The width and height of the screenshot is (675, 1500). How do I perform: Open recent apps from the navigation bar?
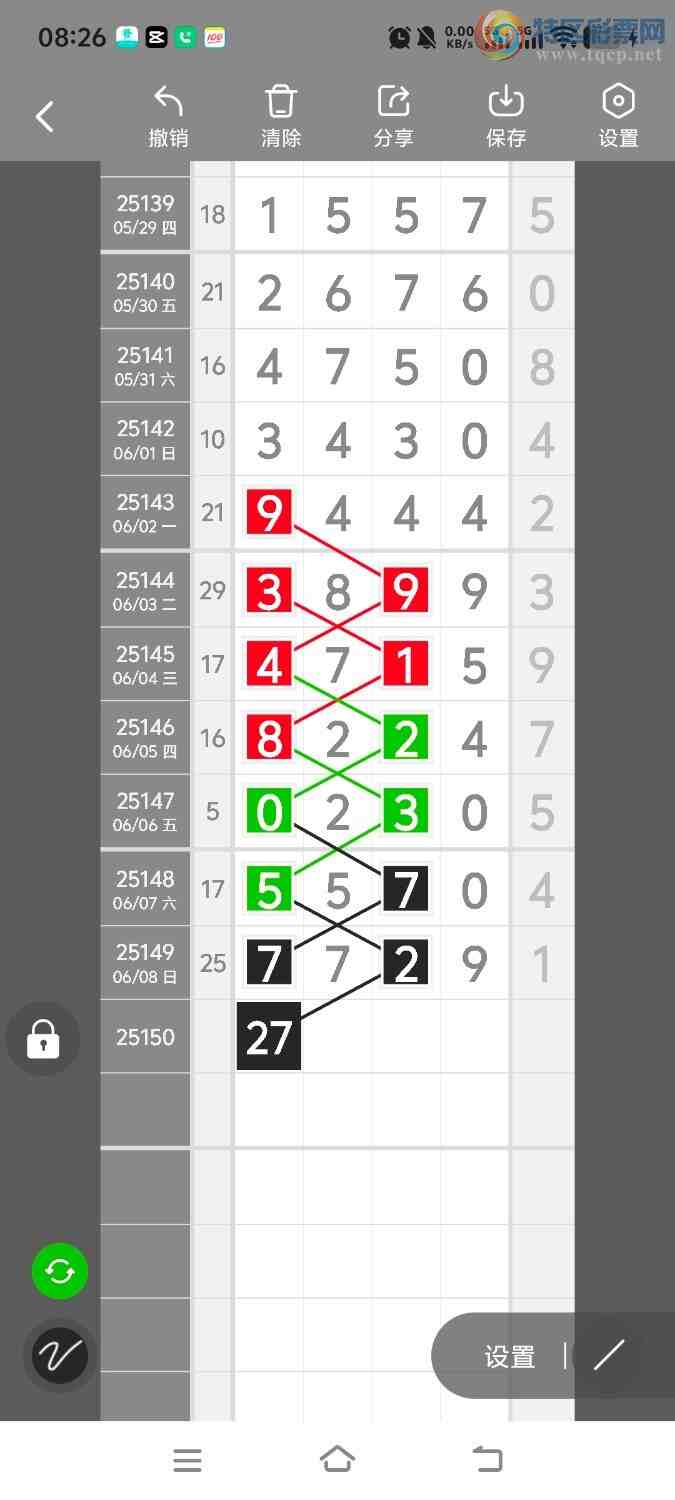pyautogui.click(x=187, y=1460)
